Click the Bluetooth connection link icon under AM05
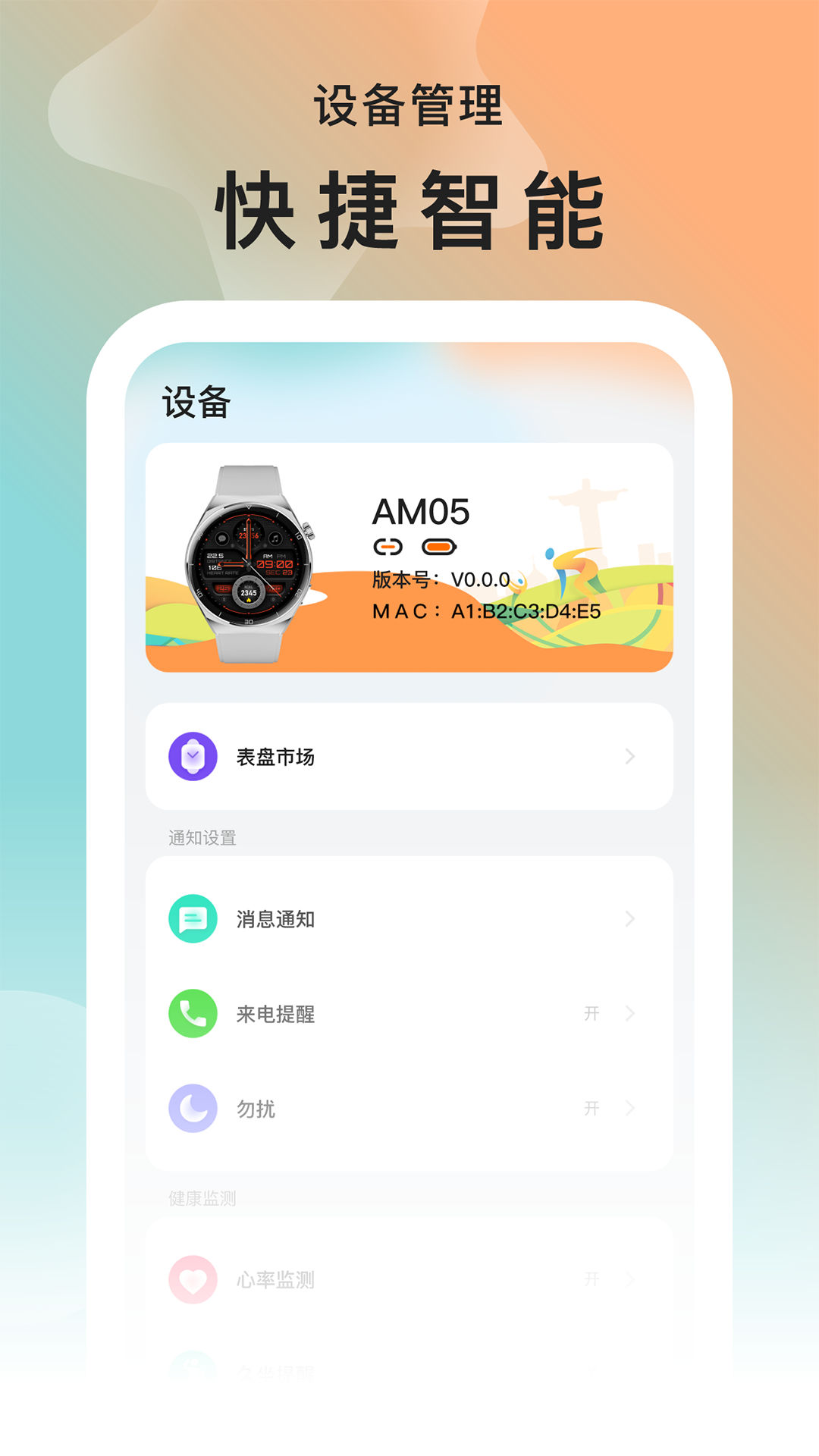This screenshot has width=819, height=1456. tap(389, 544)
